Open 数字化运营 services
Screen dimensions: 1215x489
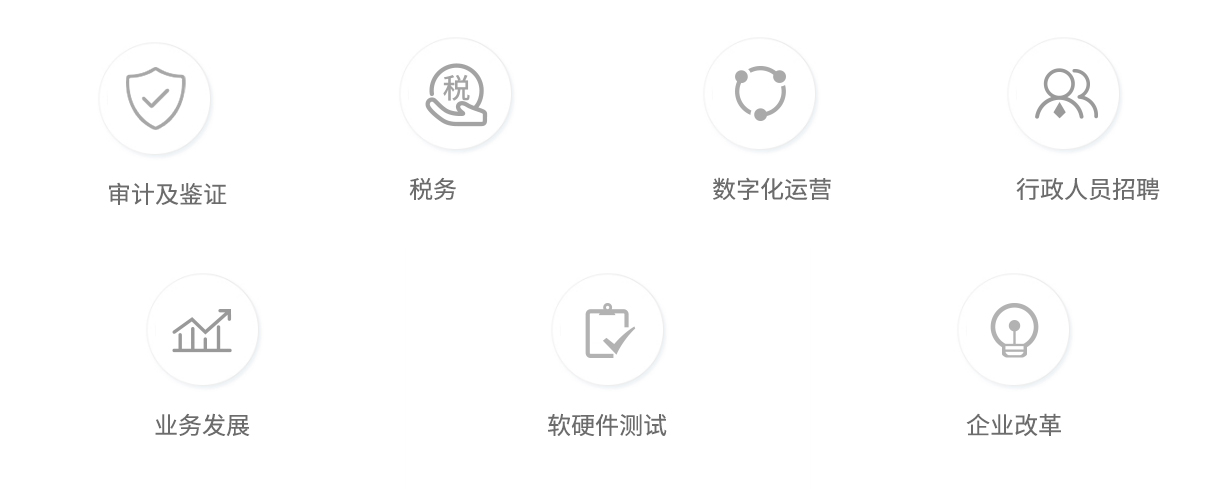pyautogui.click(x=760, y=95)
